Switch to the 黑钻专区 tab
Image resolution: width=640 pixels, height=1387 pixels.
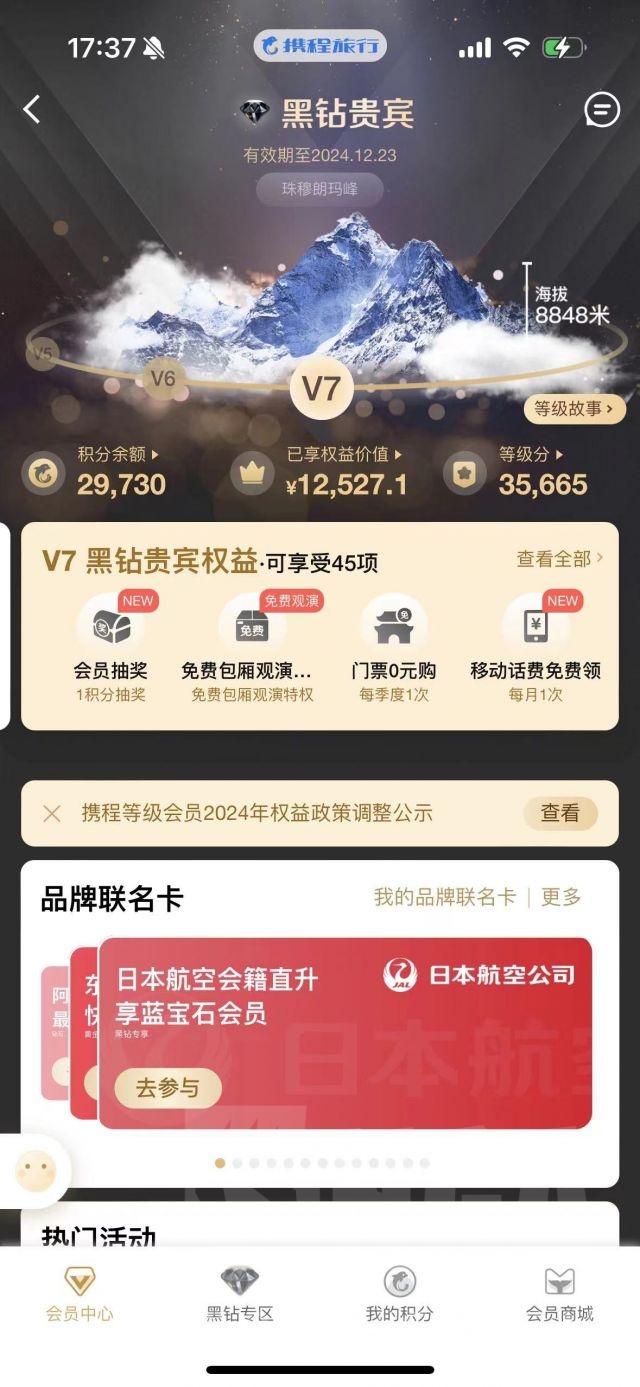239,1294
